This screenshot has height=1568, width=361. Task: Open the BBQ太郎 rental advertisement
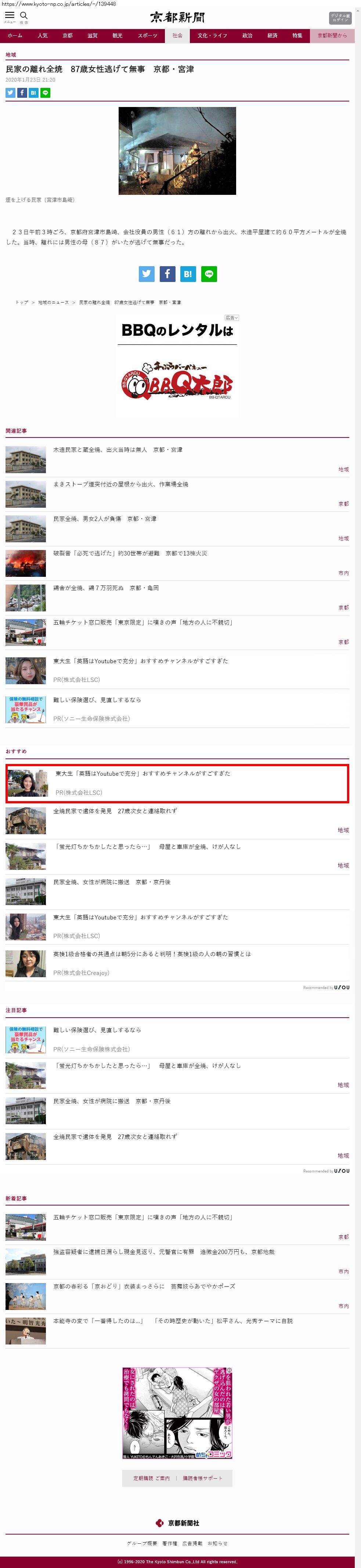pos(177,365)
